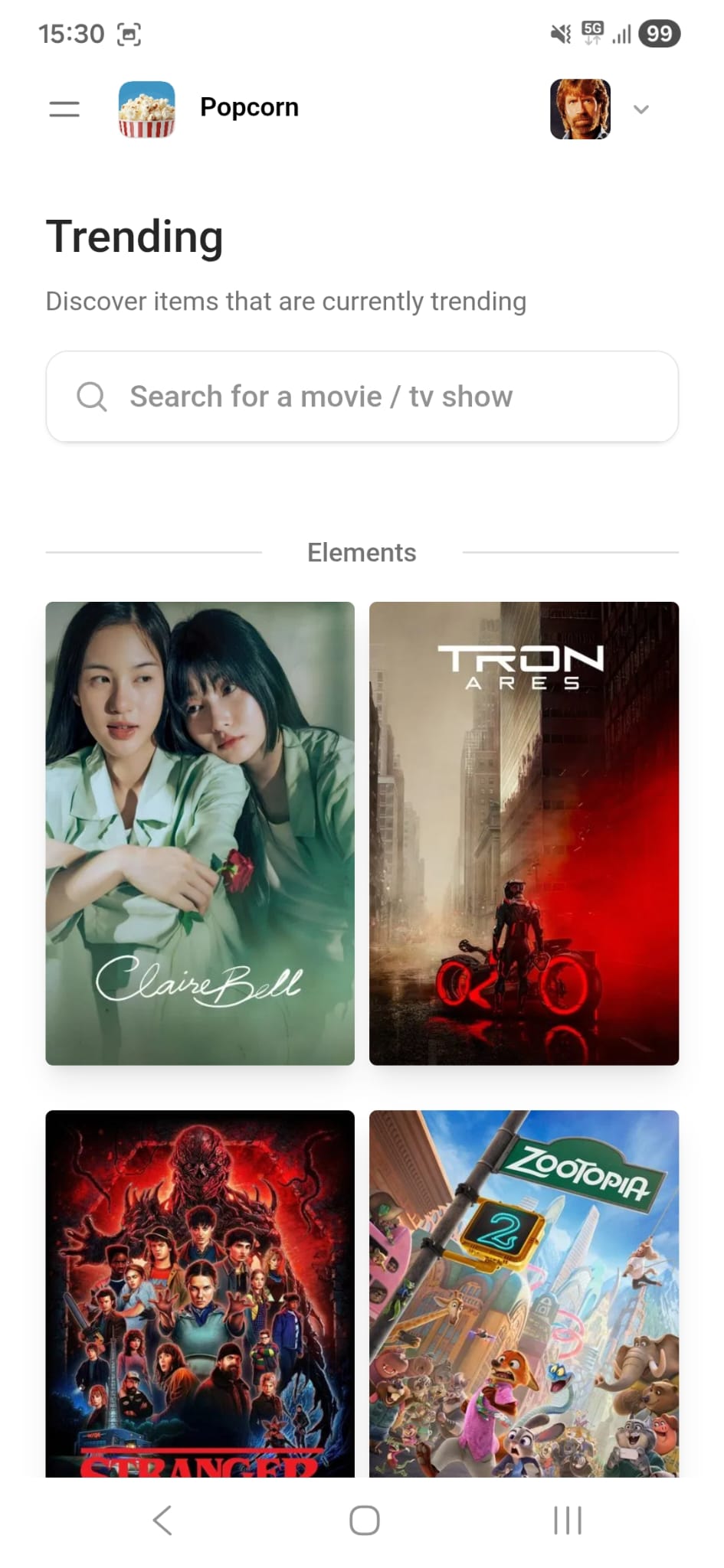Tap the search for a movie field
The width and height of the screenshot is (724, 1568).
[362, 397]
